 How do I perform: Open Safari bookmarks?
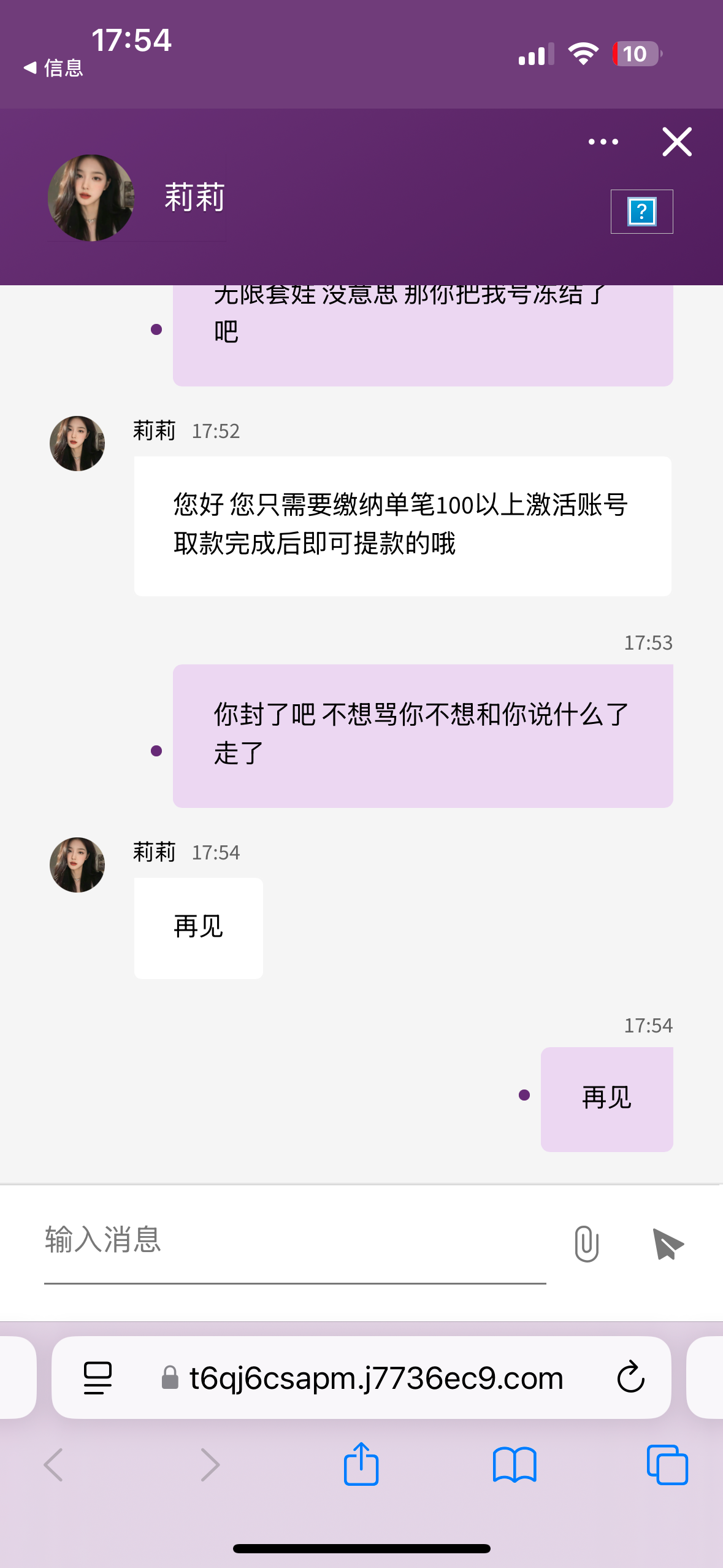tap(515, 1464)
